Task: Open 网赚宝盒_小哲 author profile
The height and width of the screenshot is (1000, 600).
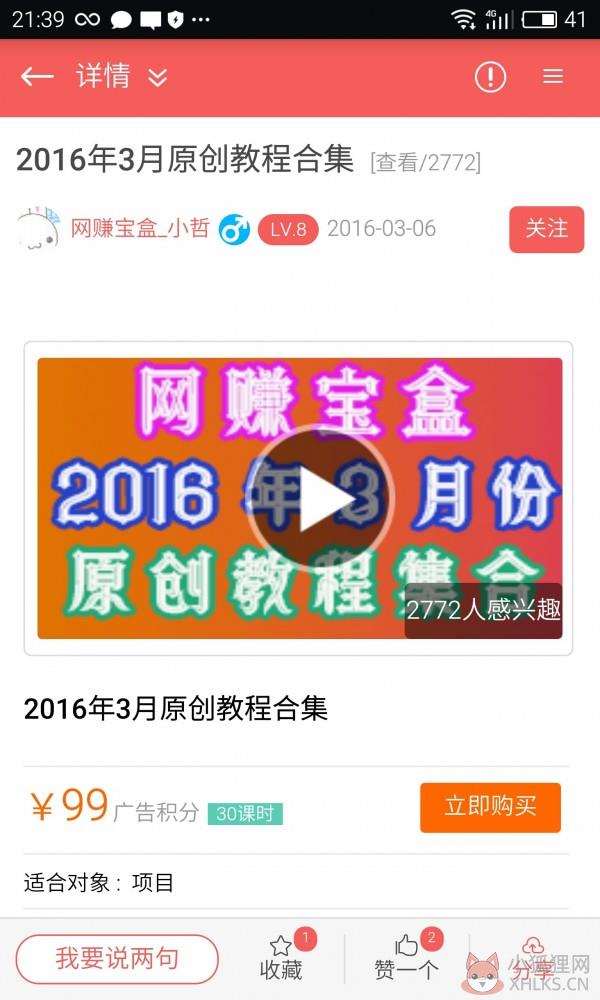Action: pyautogui.click(x=140, y=228)
